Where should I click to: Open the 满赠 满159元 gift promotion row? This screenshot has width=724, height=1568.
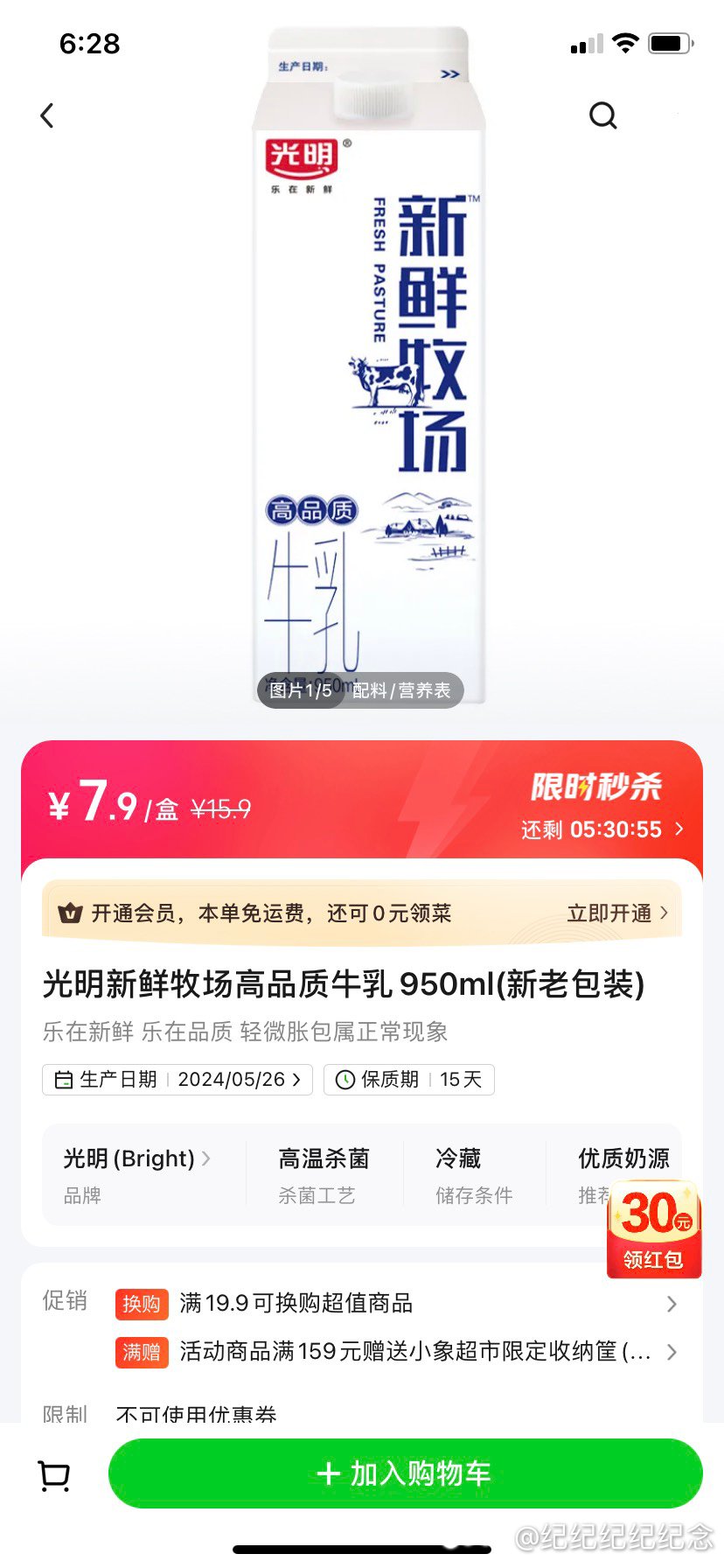(396, 1352)
